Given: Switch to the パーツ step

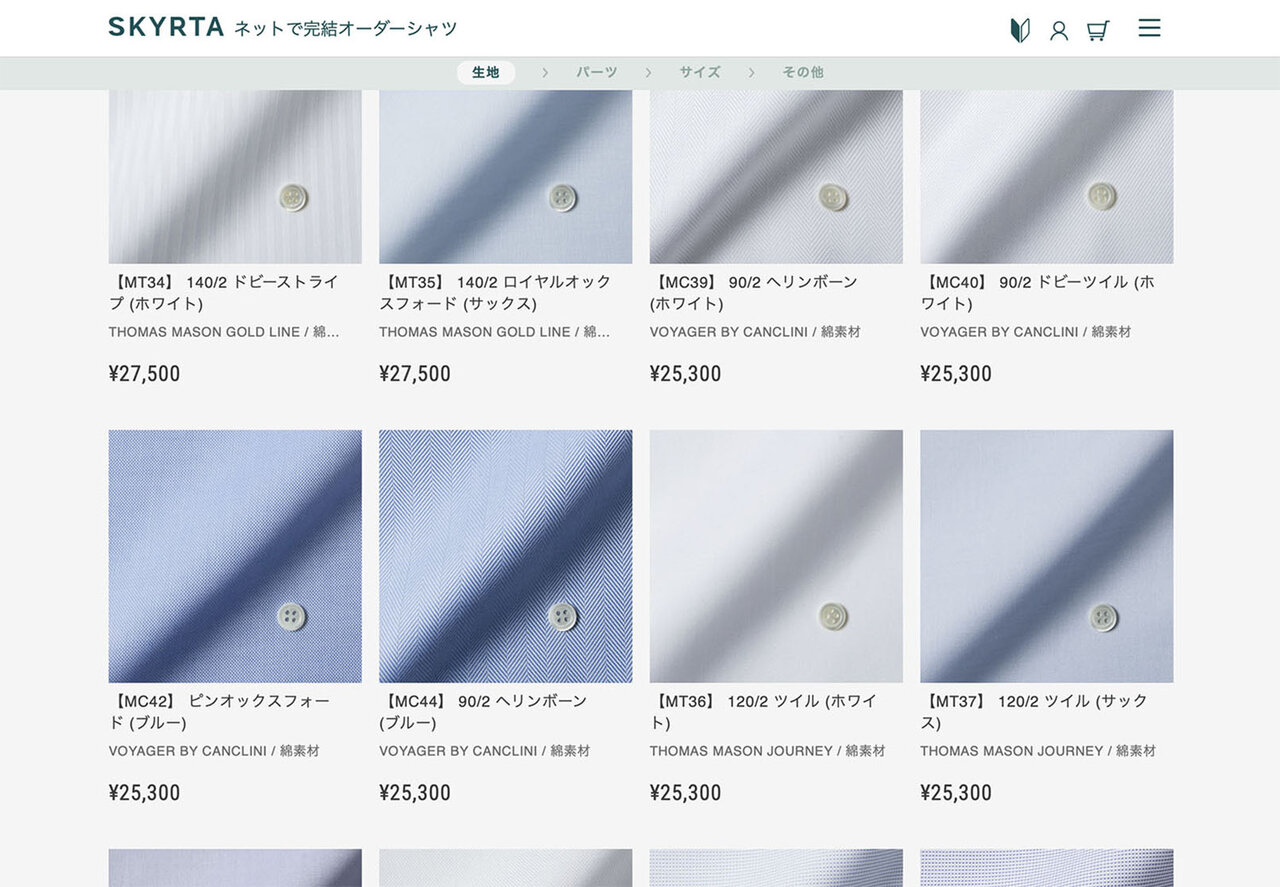Looking at the screenshot, I should [596, 72].
